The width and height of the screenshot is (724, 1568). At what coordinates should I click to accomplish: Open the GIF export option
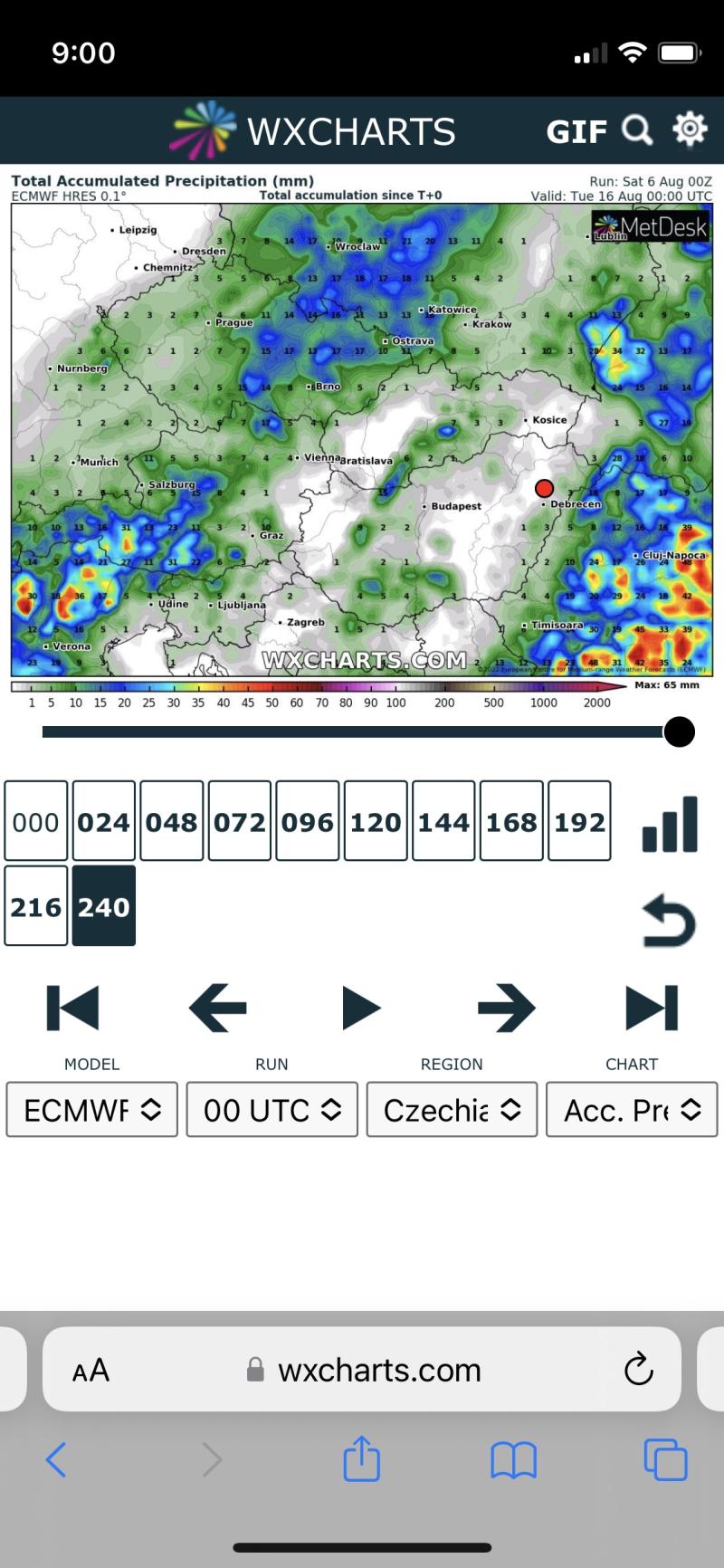[576, 131]
